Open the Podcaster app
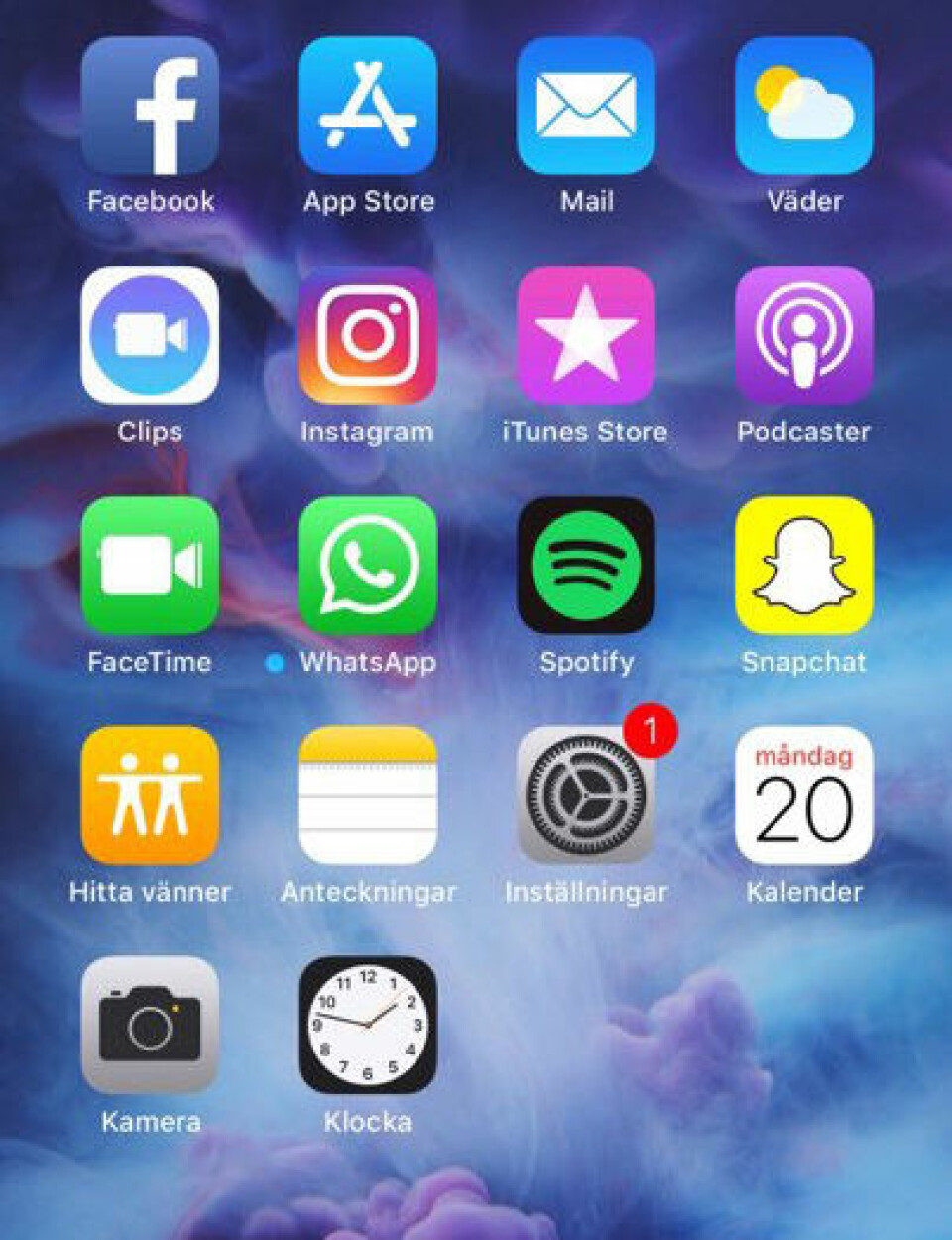The width and height of the screenshot is (952, 1240). [804, 335]
